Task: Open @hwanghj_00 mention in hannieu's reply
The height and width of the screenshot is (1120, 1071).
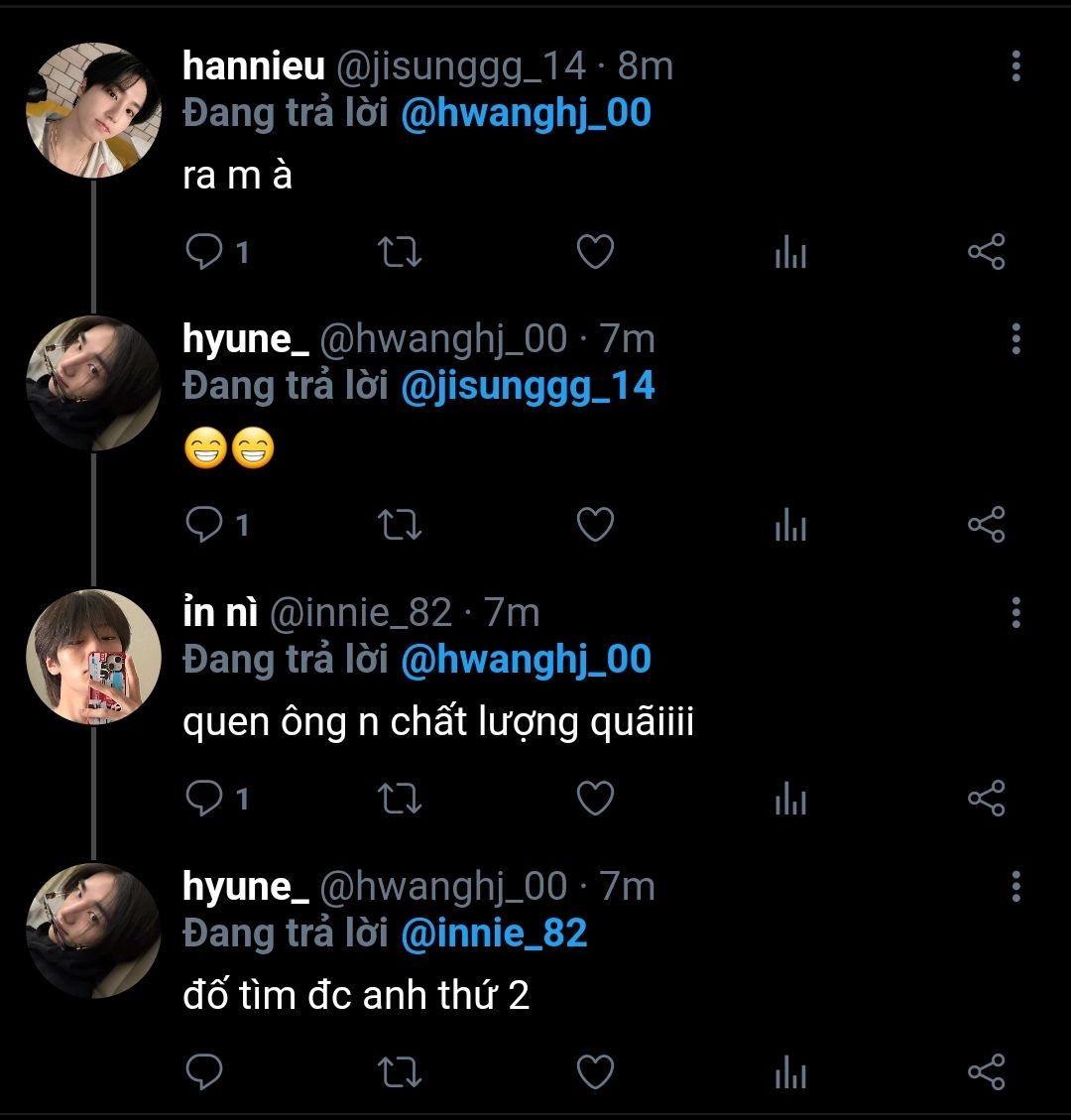Action: 526,113
